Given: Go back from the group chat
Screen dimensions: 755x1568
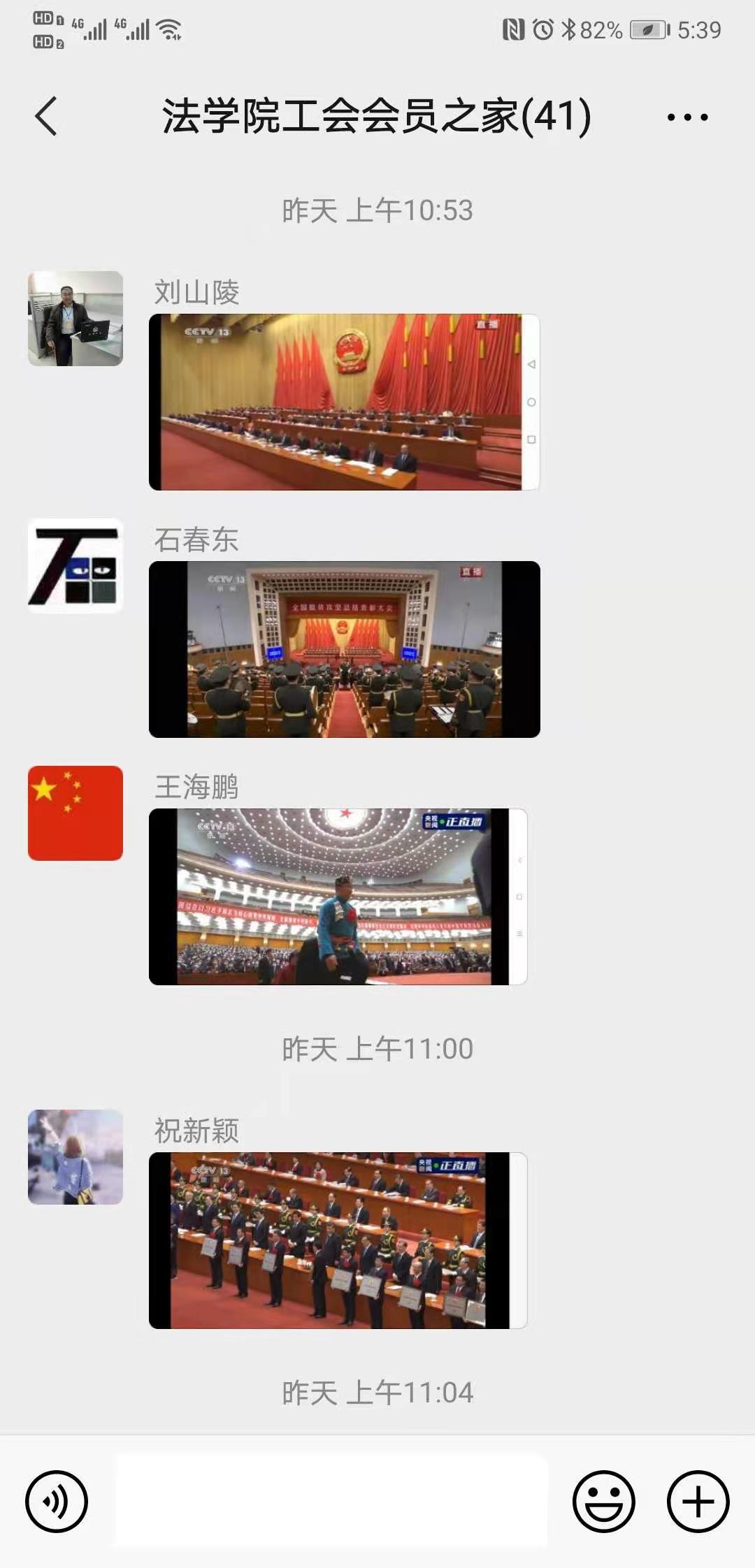Looking at the screenshot, I should (46, 116).
